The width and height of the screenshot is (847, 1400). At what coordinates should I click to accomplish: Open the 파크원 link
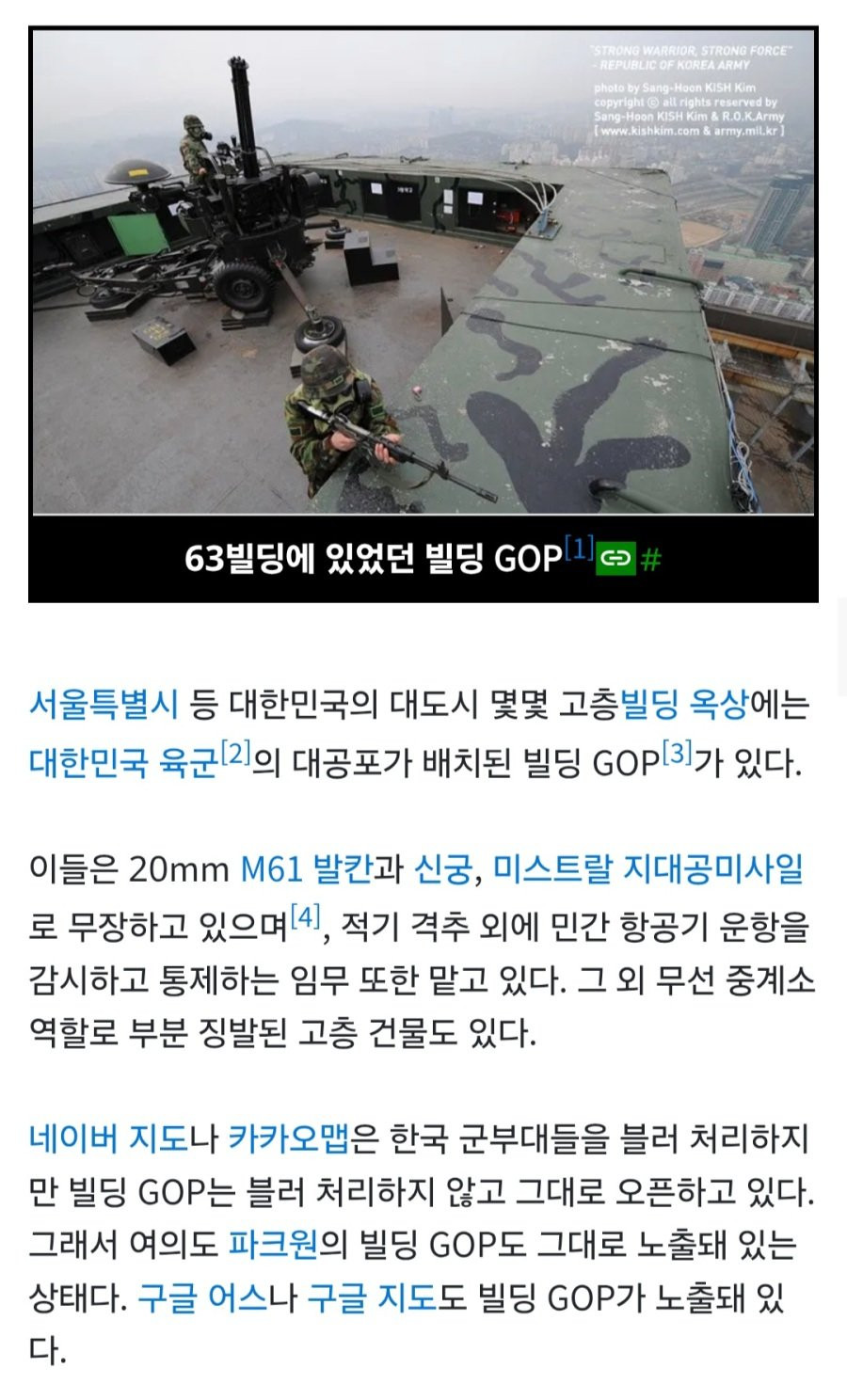274,1245
